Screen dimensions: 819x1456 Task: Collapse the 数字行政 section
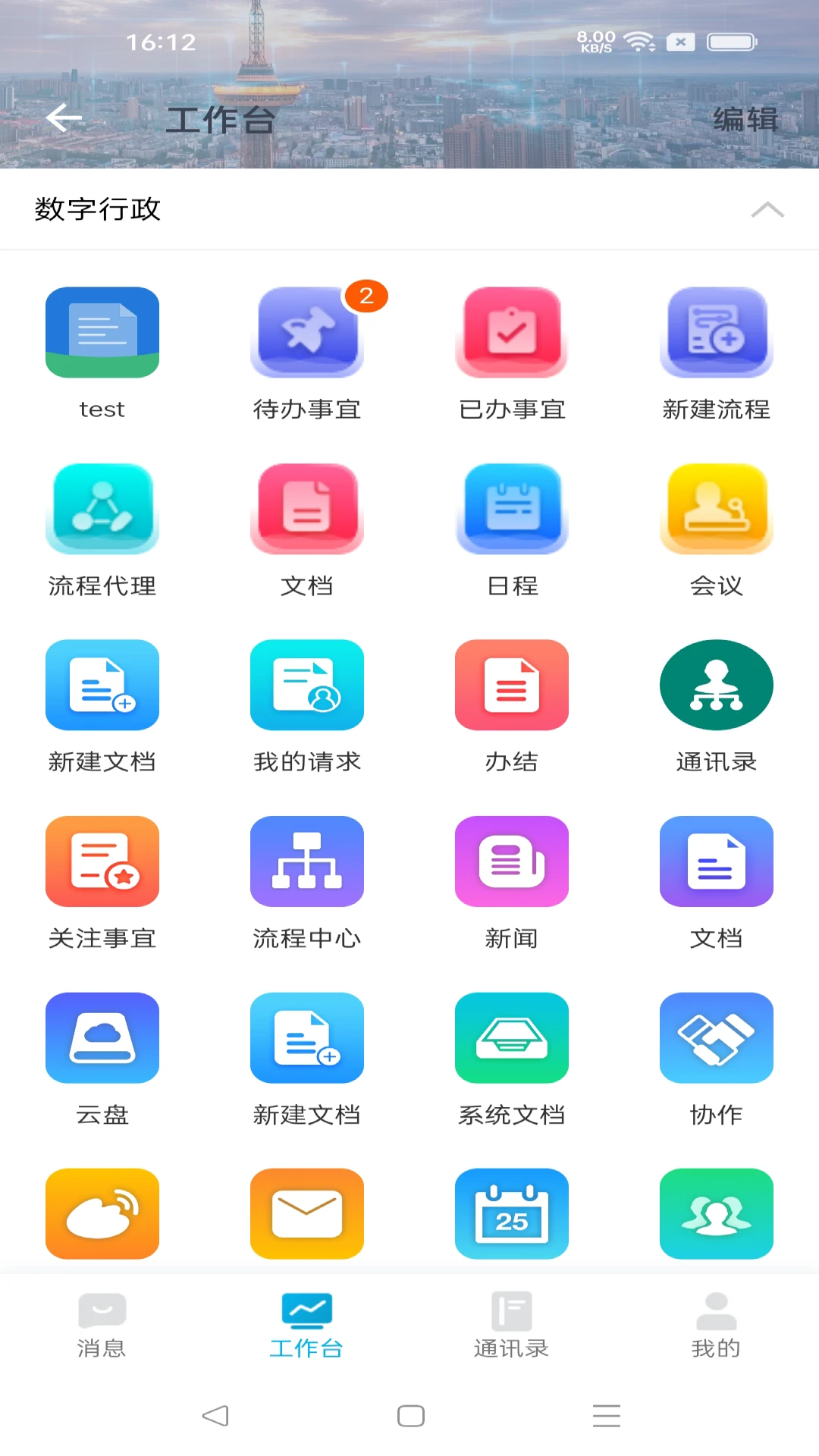click(x=768, y=210)
